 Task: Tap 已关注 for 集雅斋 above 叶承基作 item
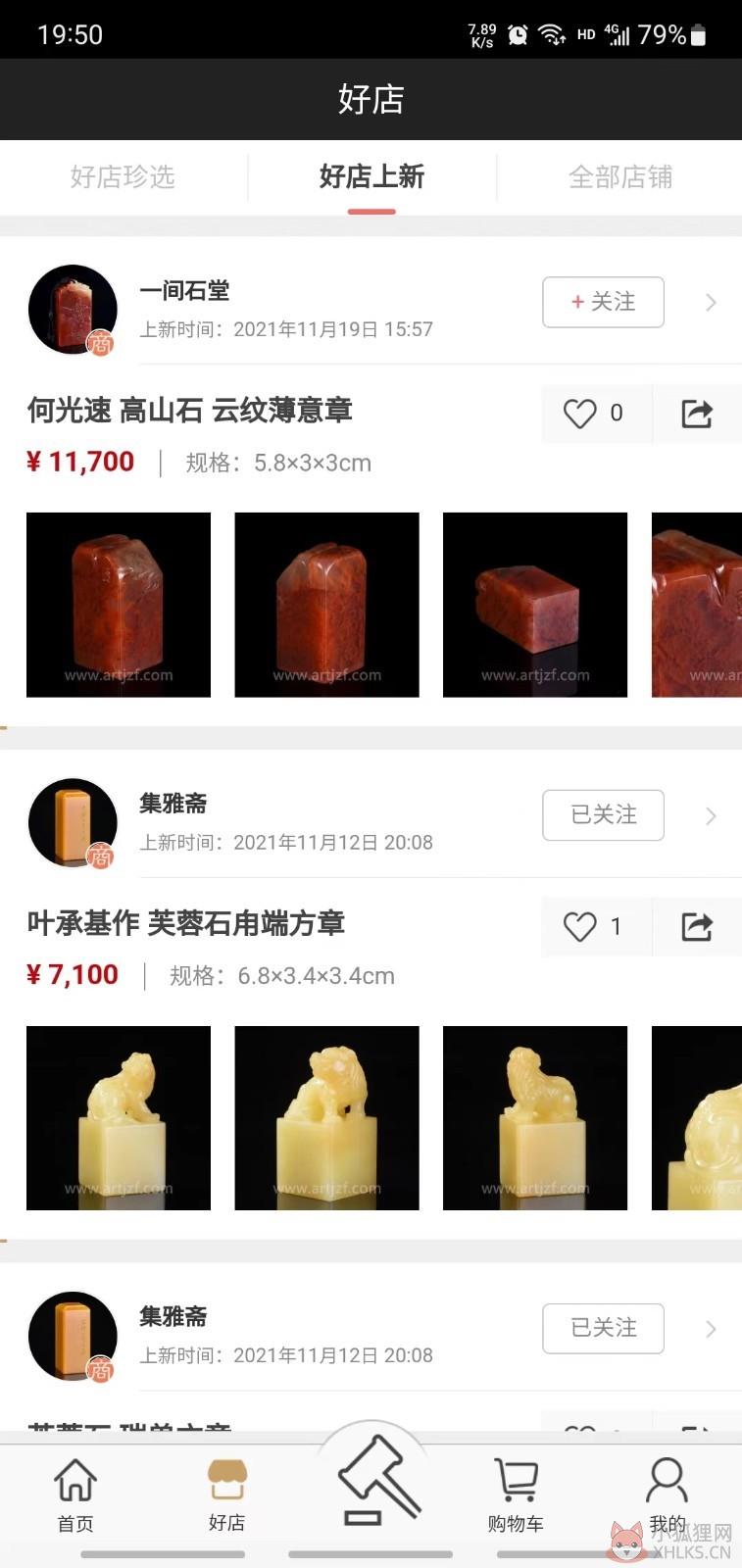click(603, 815)
